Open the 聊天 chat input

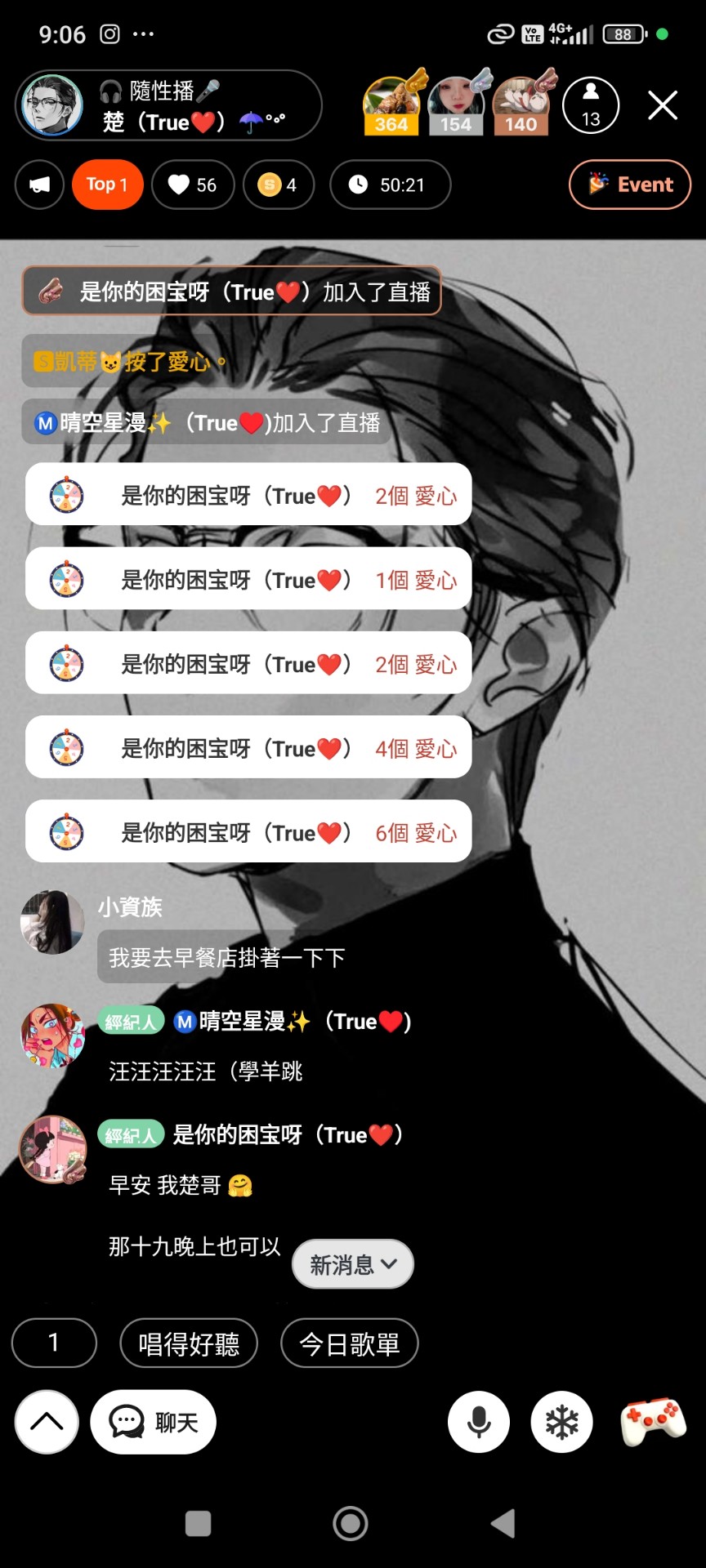pos(154,1422)
